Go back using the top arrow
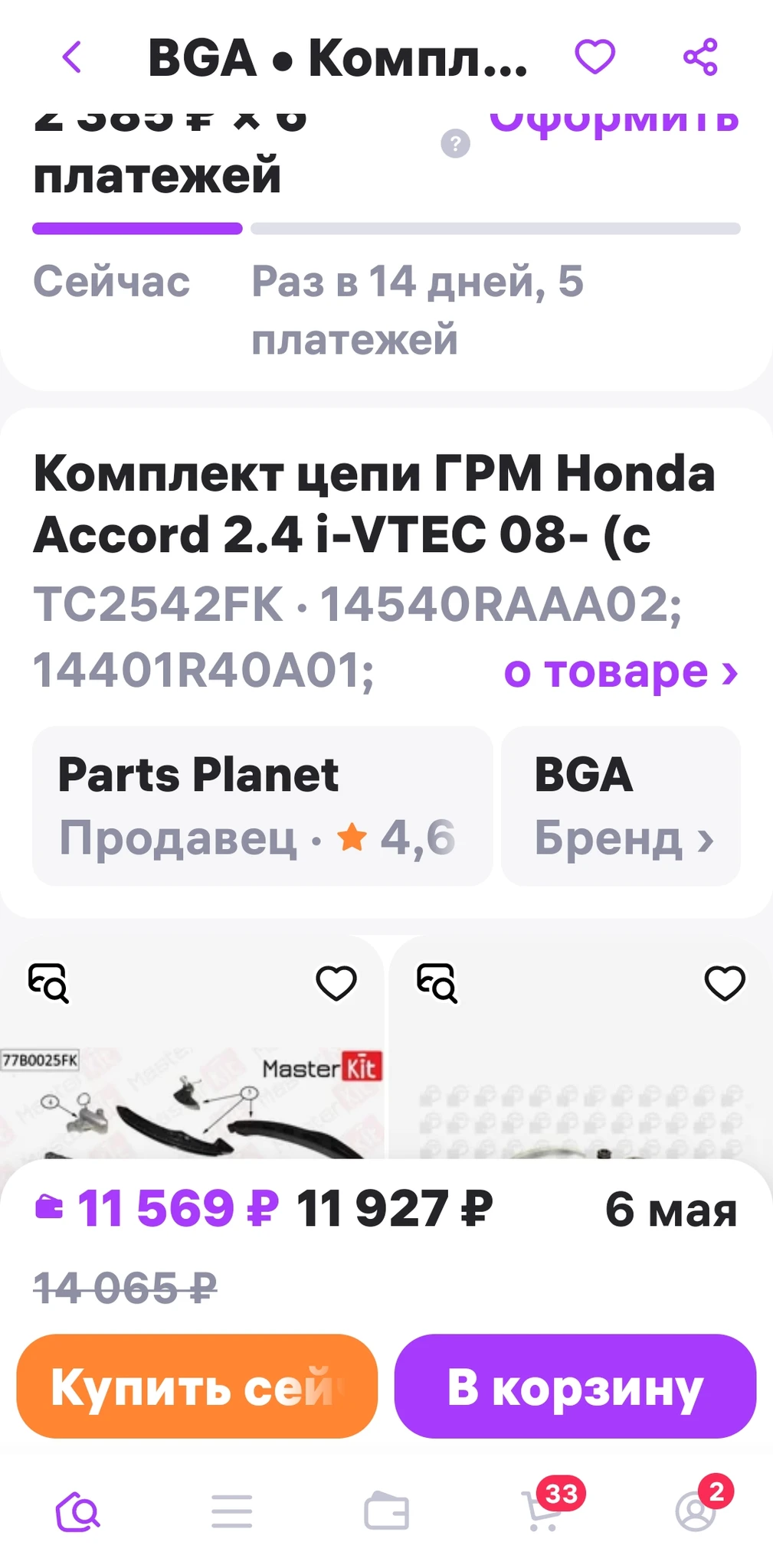The width and height of the screenshot is (773, 1568). click(71, 57)
